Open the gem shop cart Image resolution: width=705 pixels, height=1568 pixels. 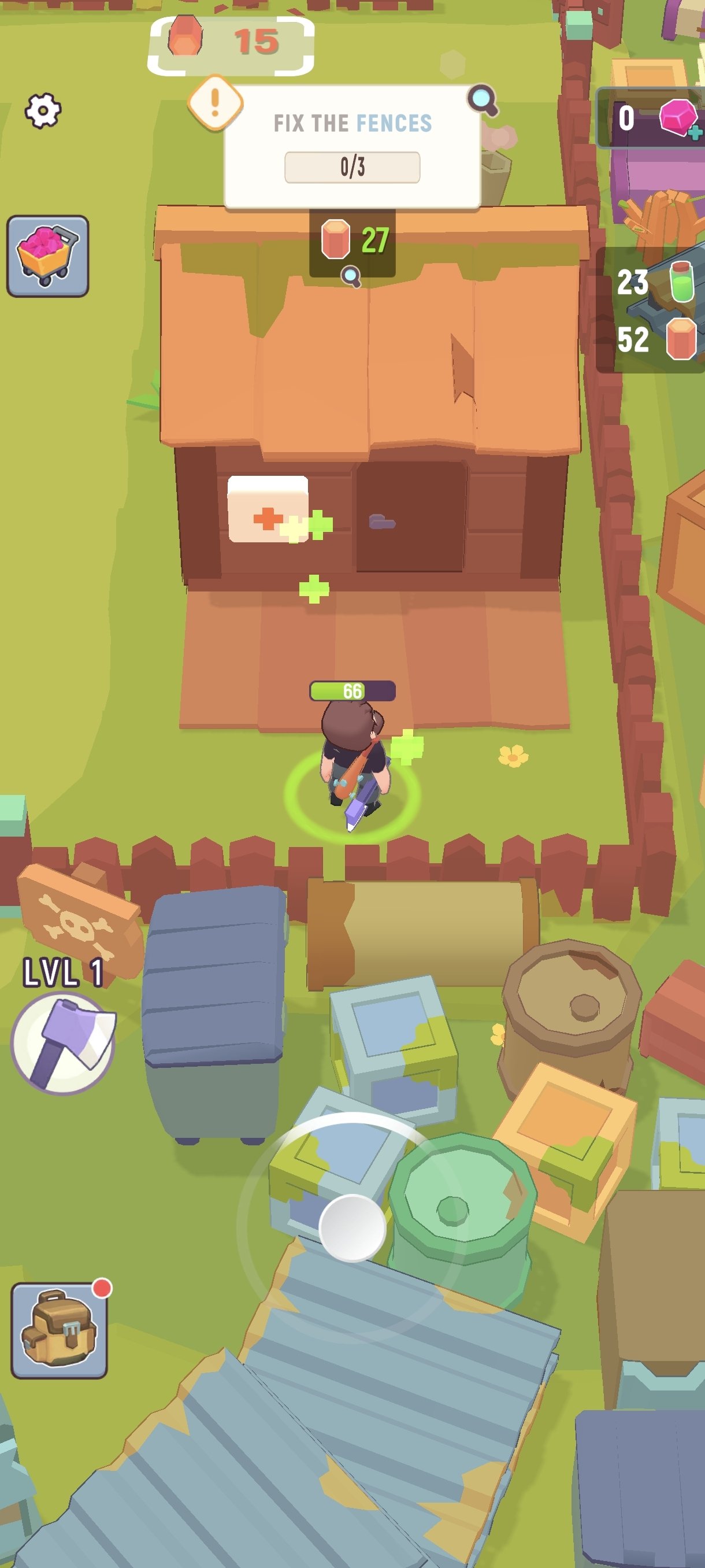click(x=48, y=256)
